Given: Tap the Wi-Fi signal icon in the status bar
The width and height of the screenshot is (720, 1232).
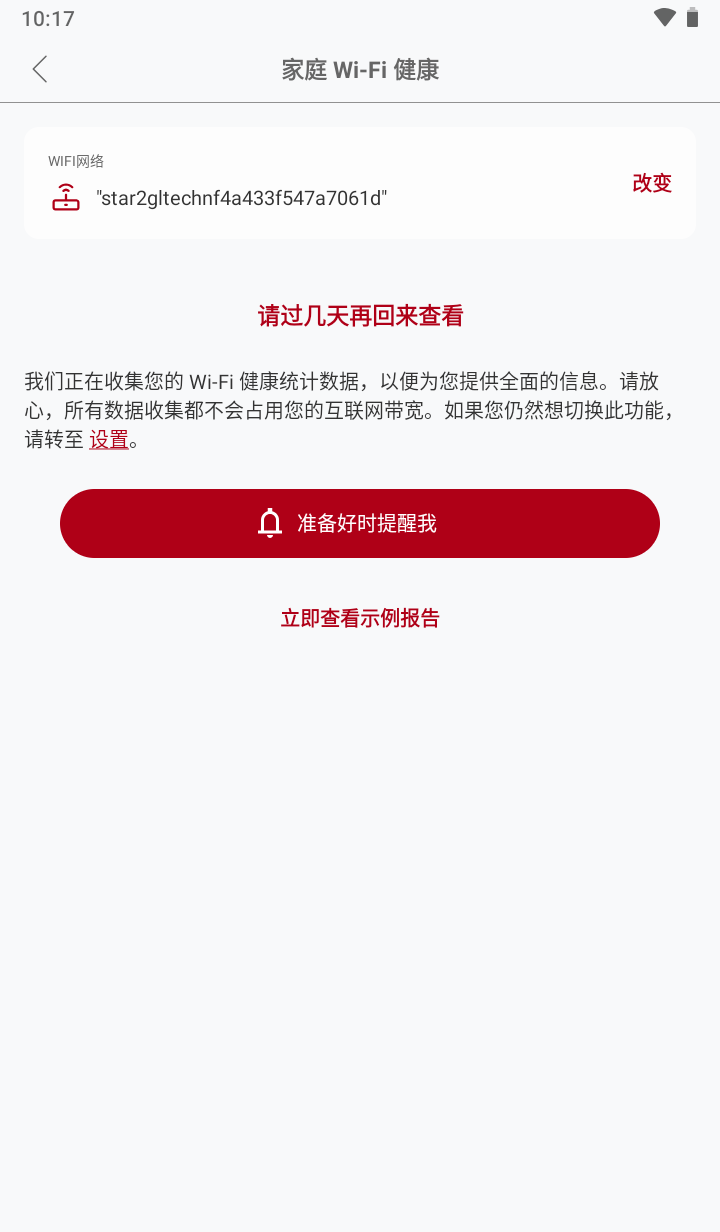Looking at the screenshot, I should coord(664,17).
